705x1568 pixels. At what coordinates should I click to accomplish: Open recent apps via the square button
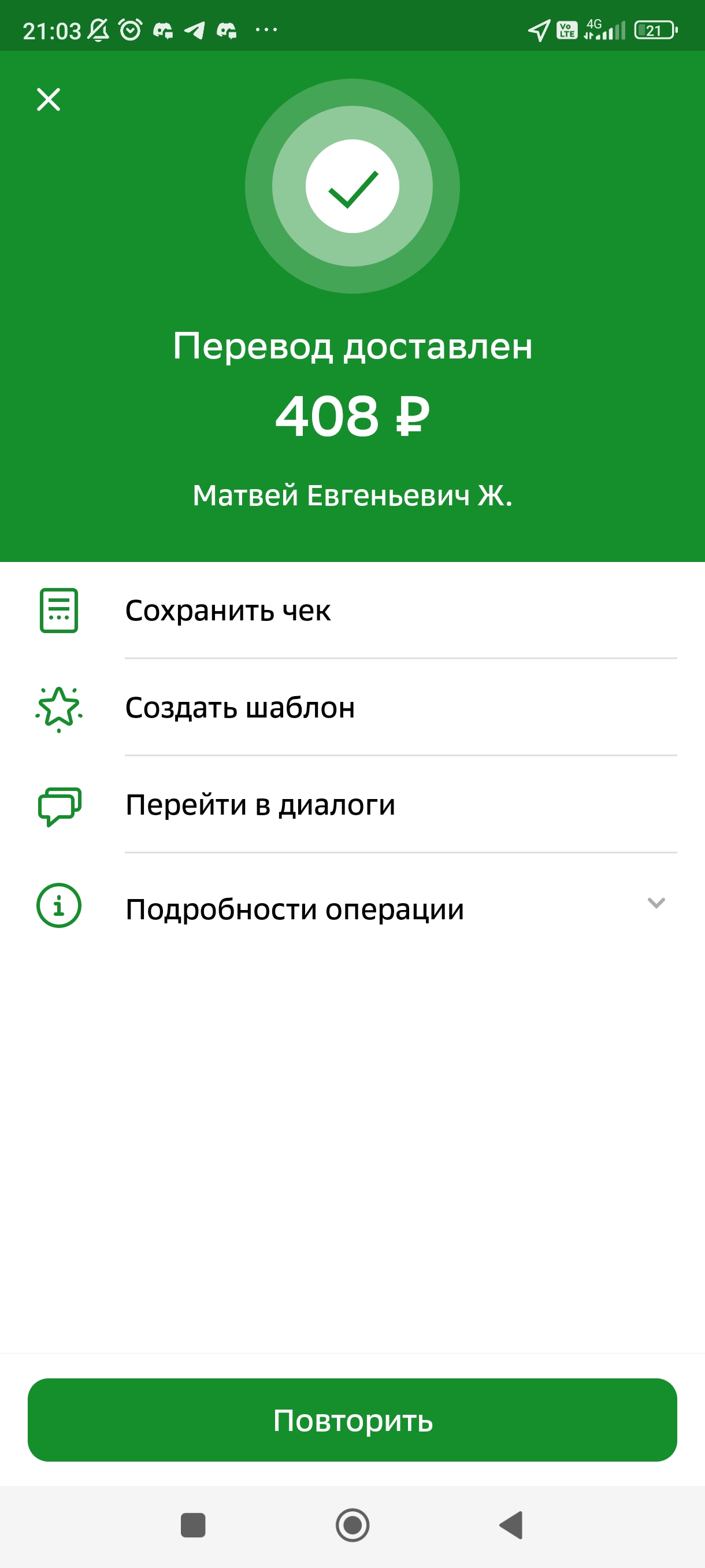[194, 1525]
